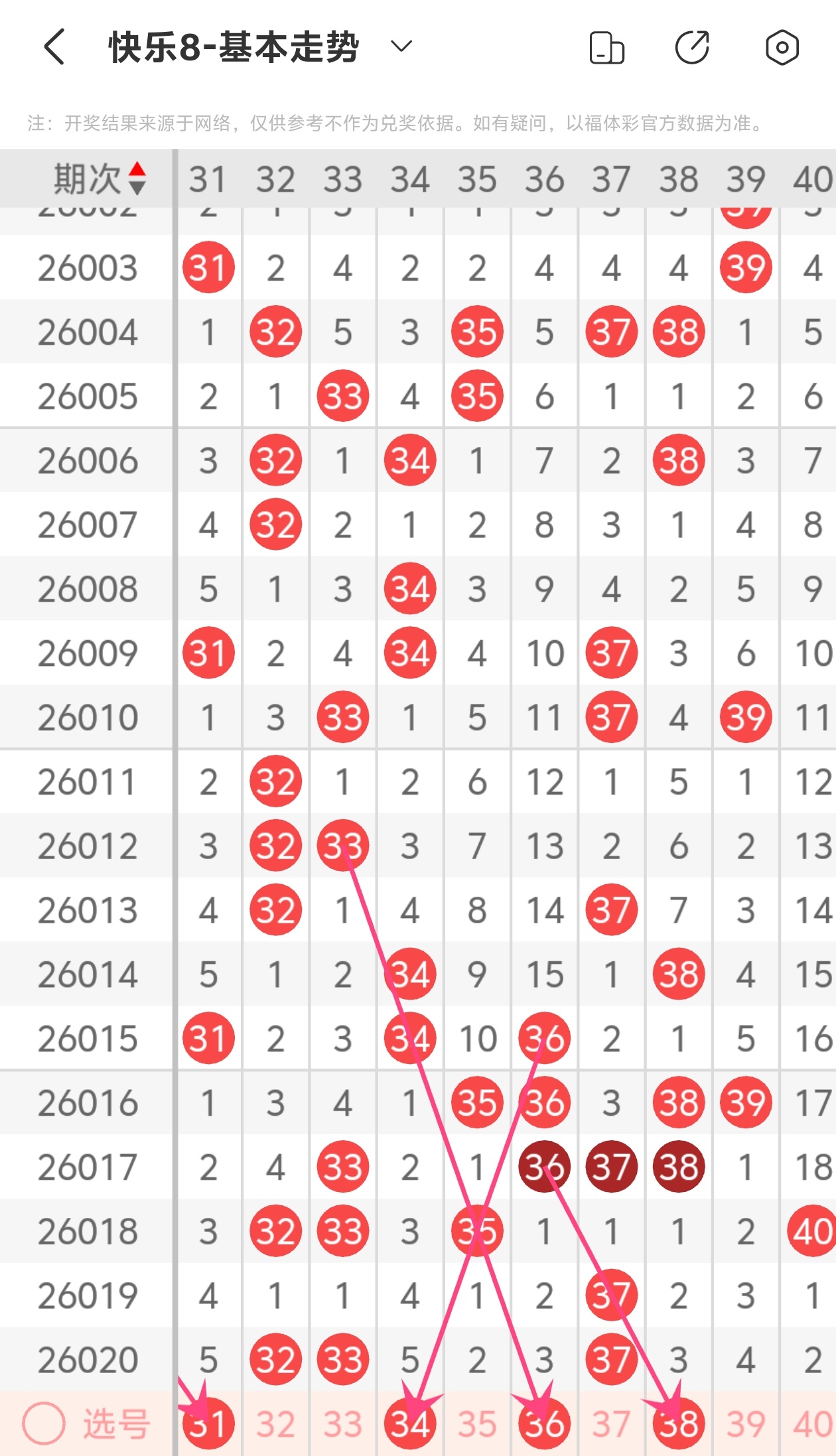Tap the 选号 circle at the bottom
836x1456 pixels.
tap(44, 1423)
